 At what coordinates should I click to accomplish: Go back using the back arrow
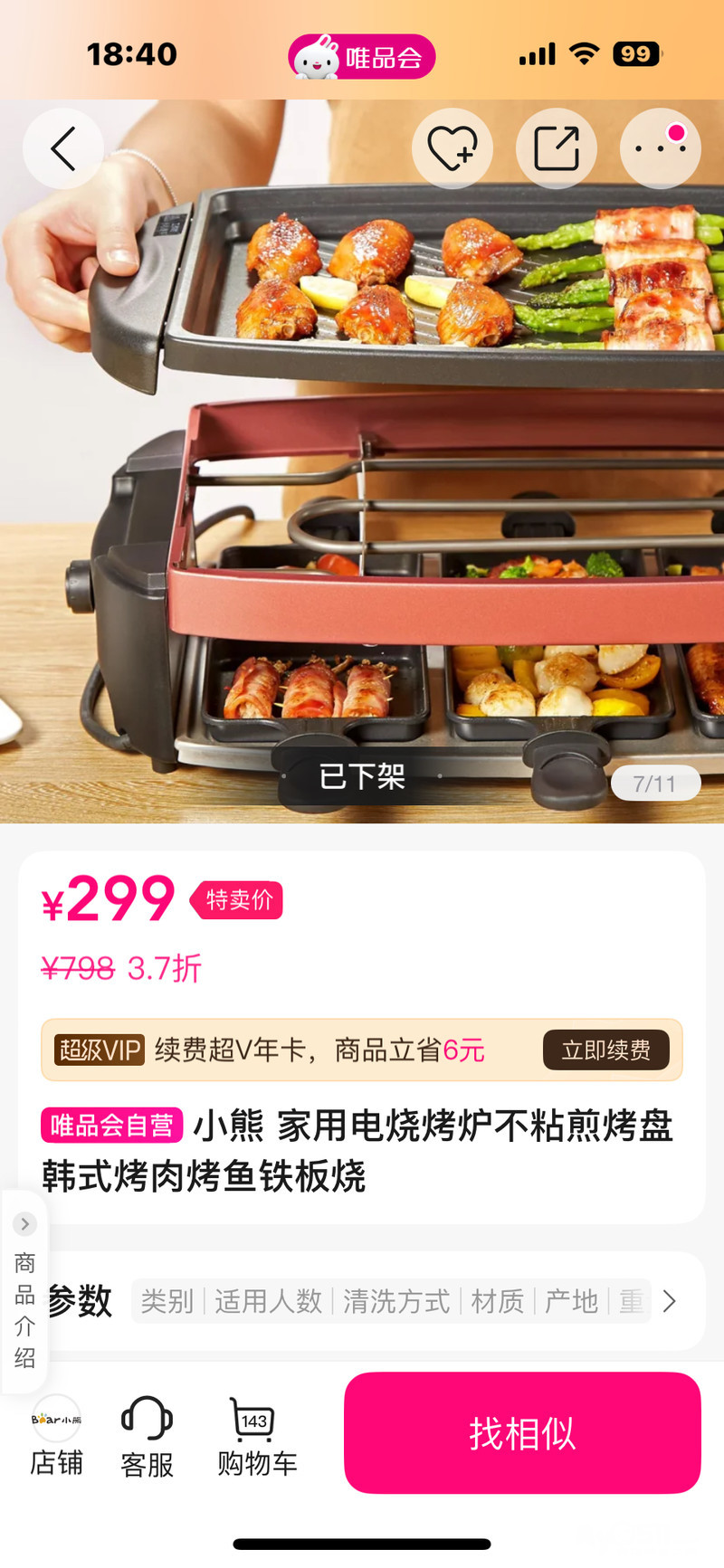[62, 148]
